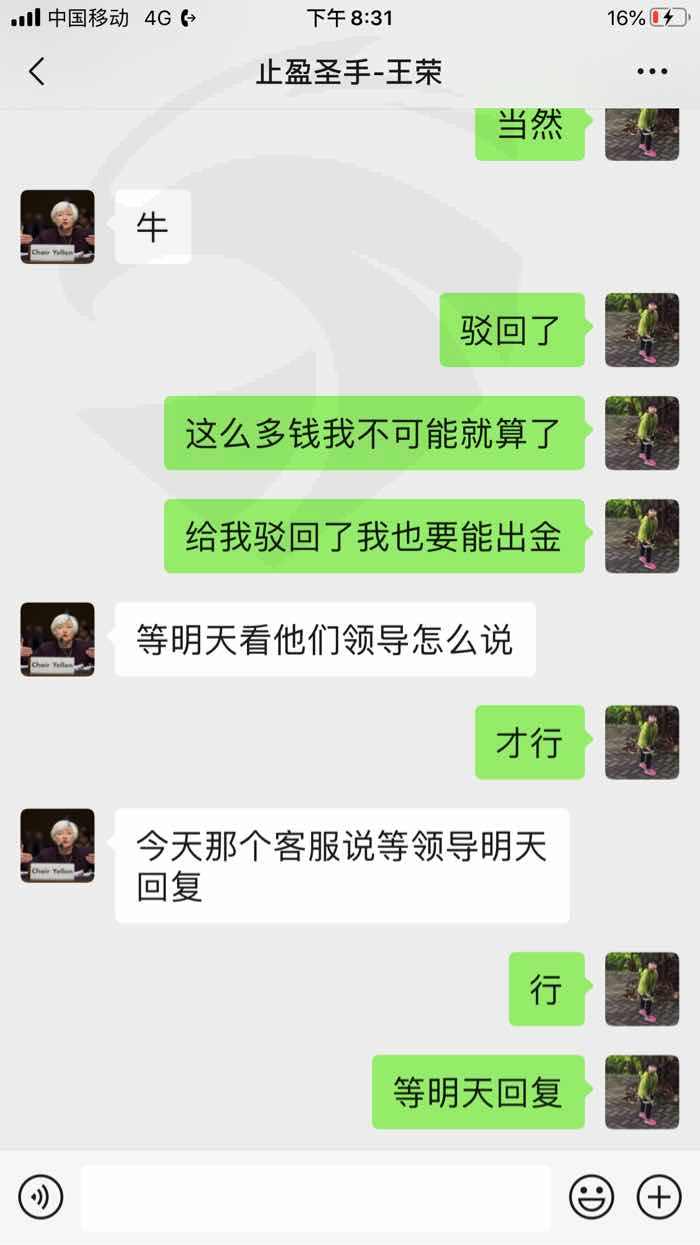Open the plus attachment menu

659,1196
